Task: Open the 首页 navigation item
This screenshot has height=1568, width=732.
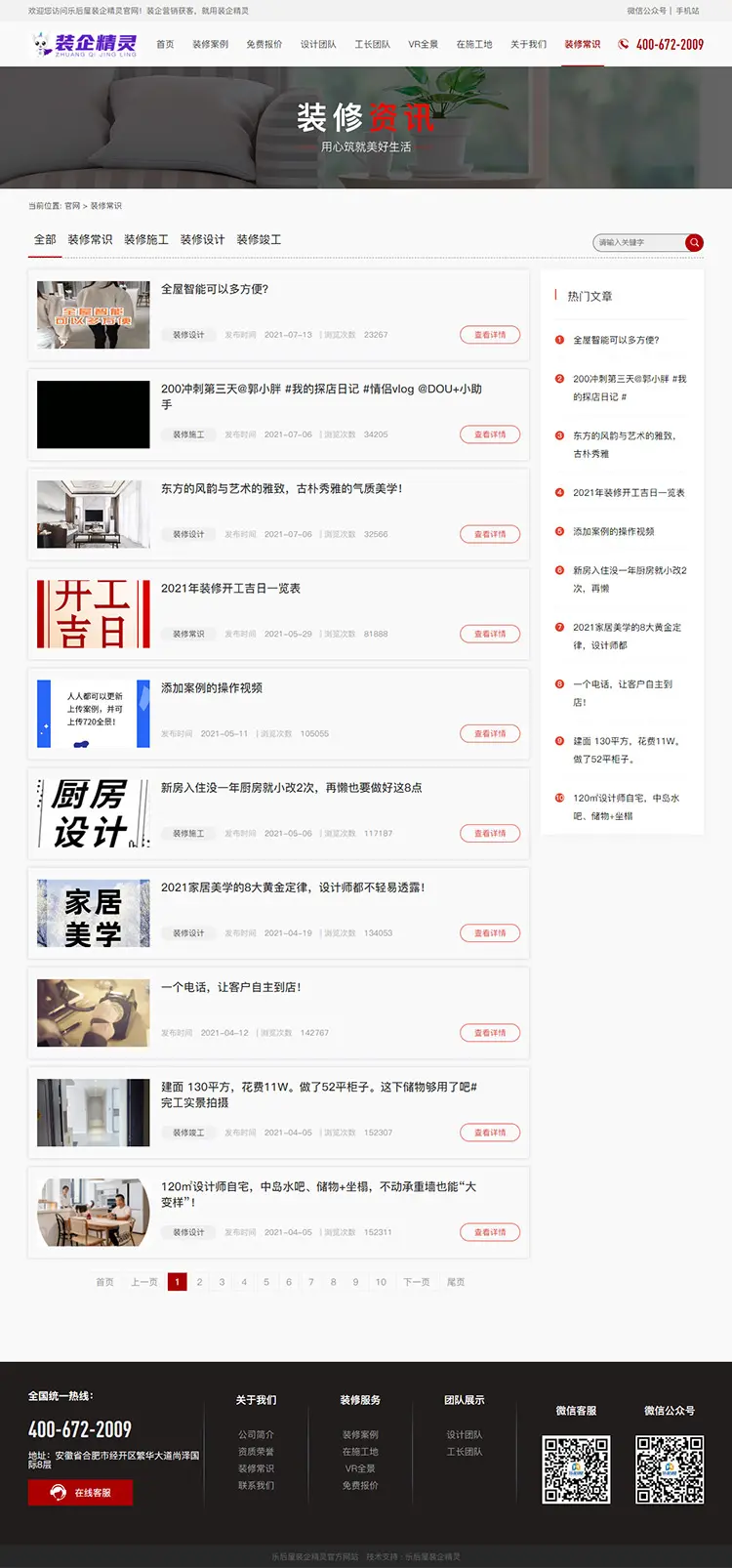Action: tap(165, 45)
